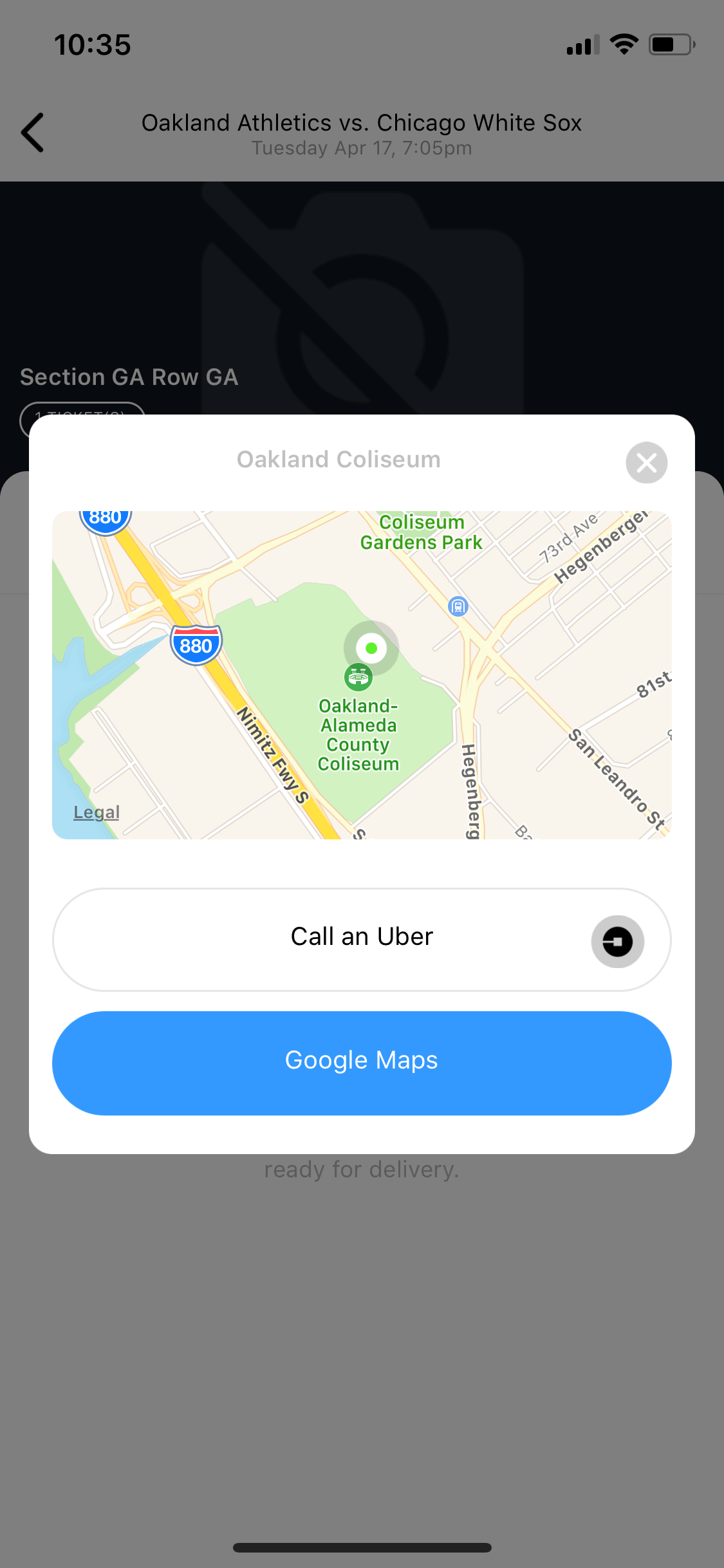Open the Legal link on map

pyautogui.click(x=97, y=812)
